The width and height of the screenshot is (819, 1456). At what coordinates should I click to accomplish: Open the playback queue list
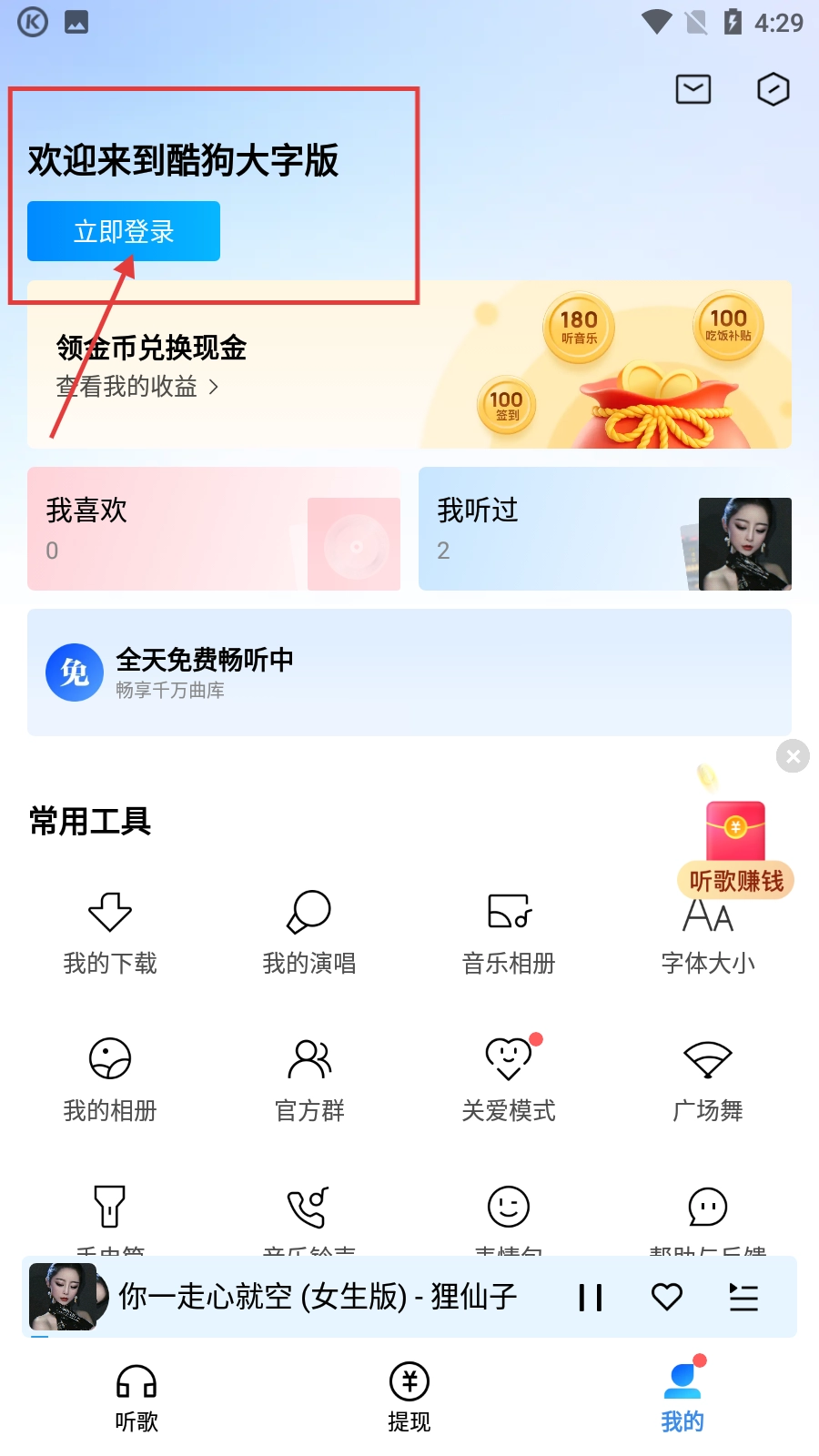click(743, 1297)
